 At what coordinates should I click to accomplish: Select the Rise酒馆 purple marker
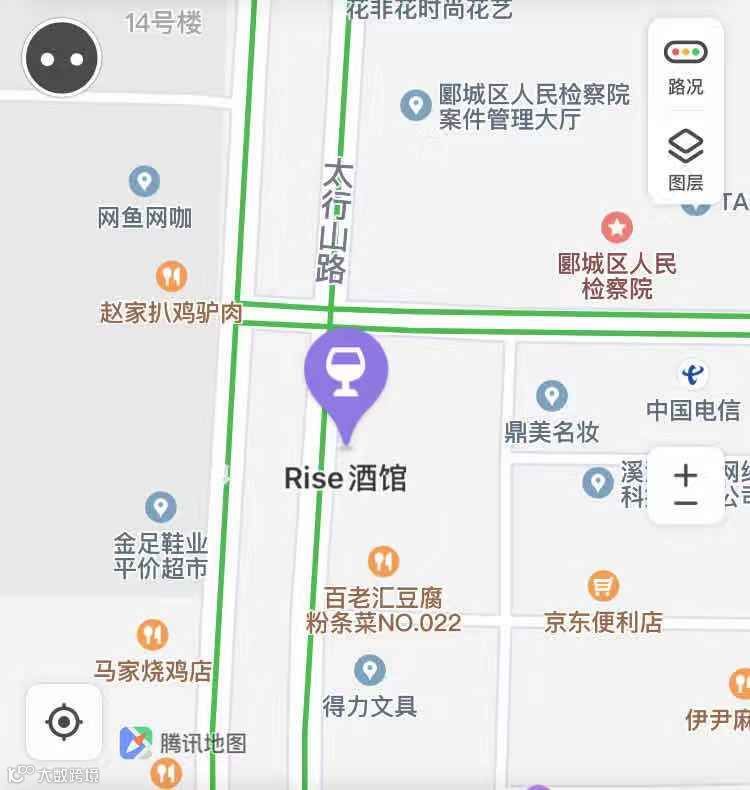point(346,379)
